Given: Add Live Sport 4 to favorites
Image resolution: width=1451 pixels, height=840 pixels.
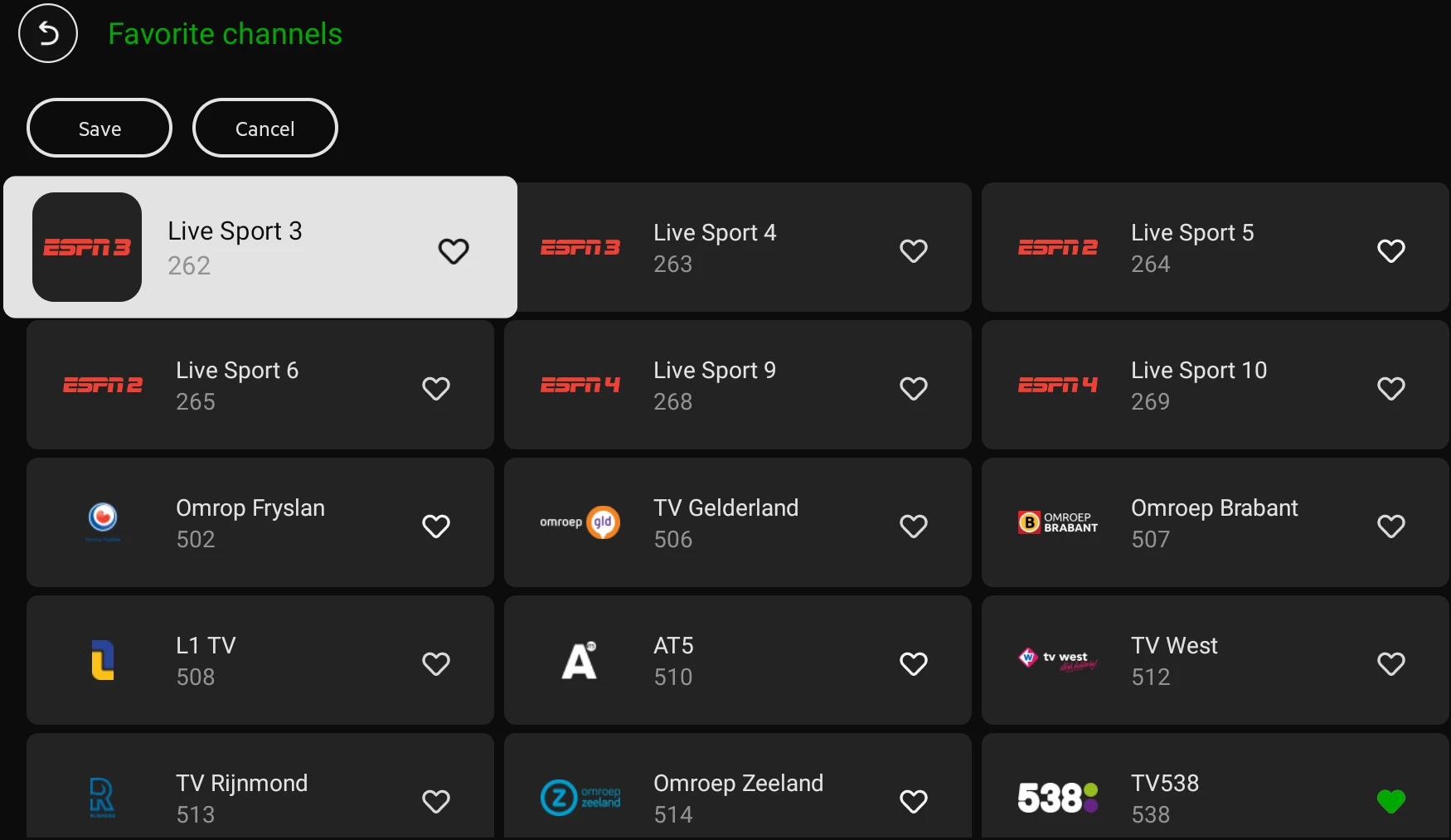Looking at the screenshot, I should click(914, 250).
